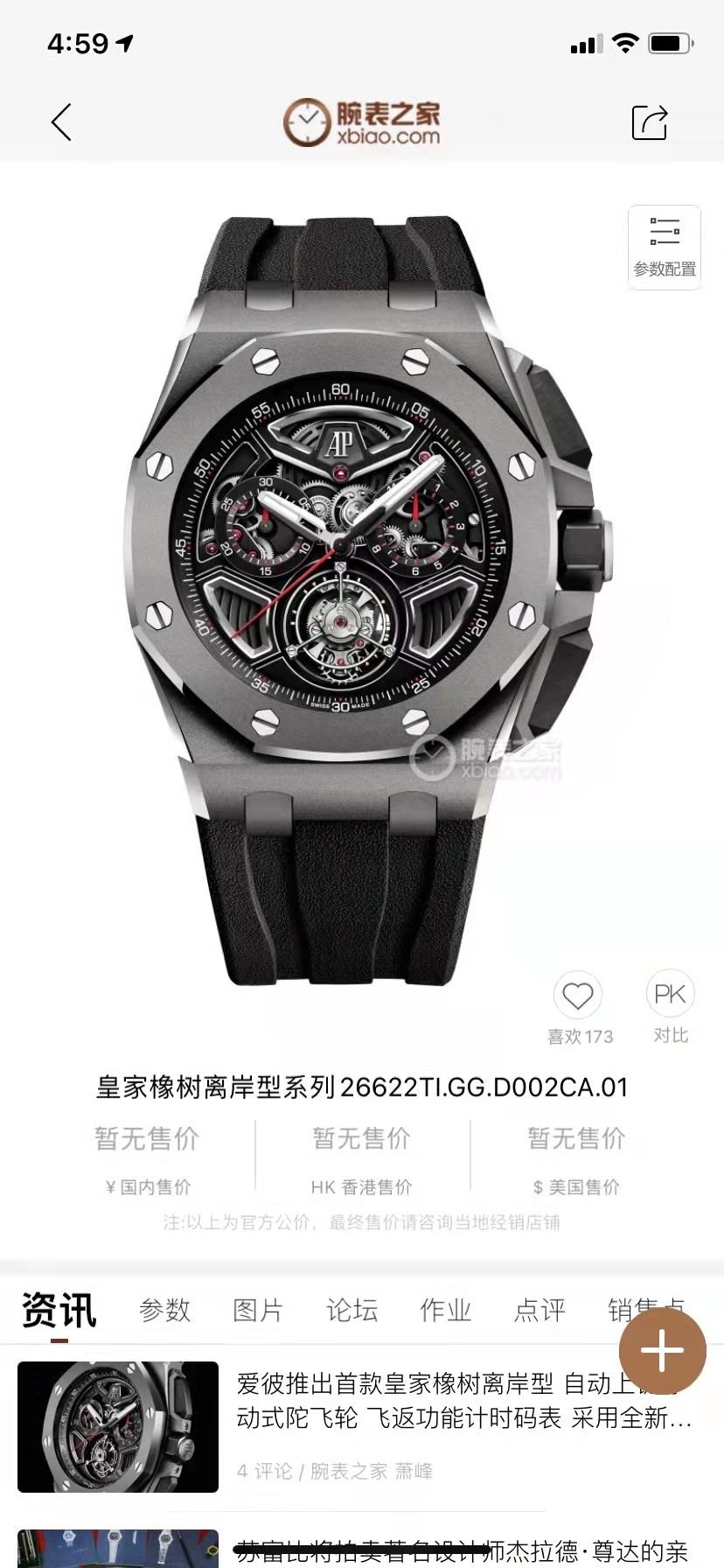Tap the HK 香港售价 price column
The width and height of the screenshot is (724, 1568).
361,1155
